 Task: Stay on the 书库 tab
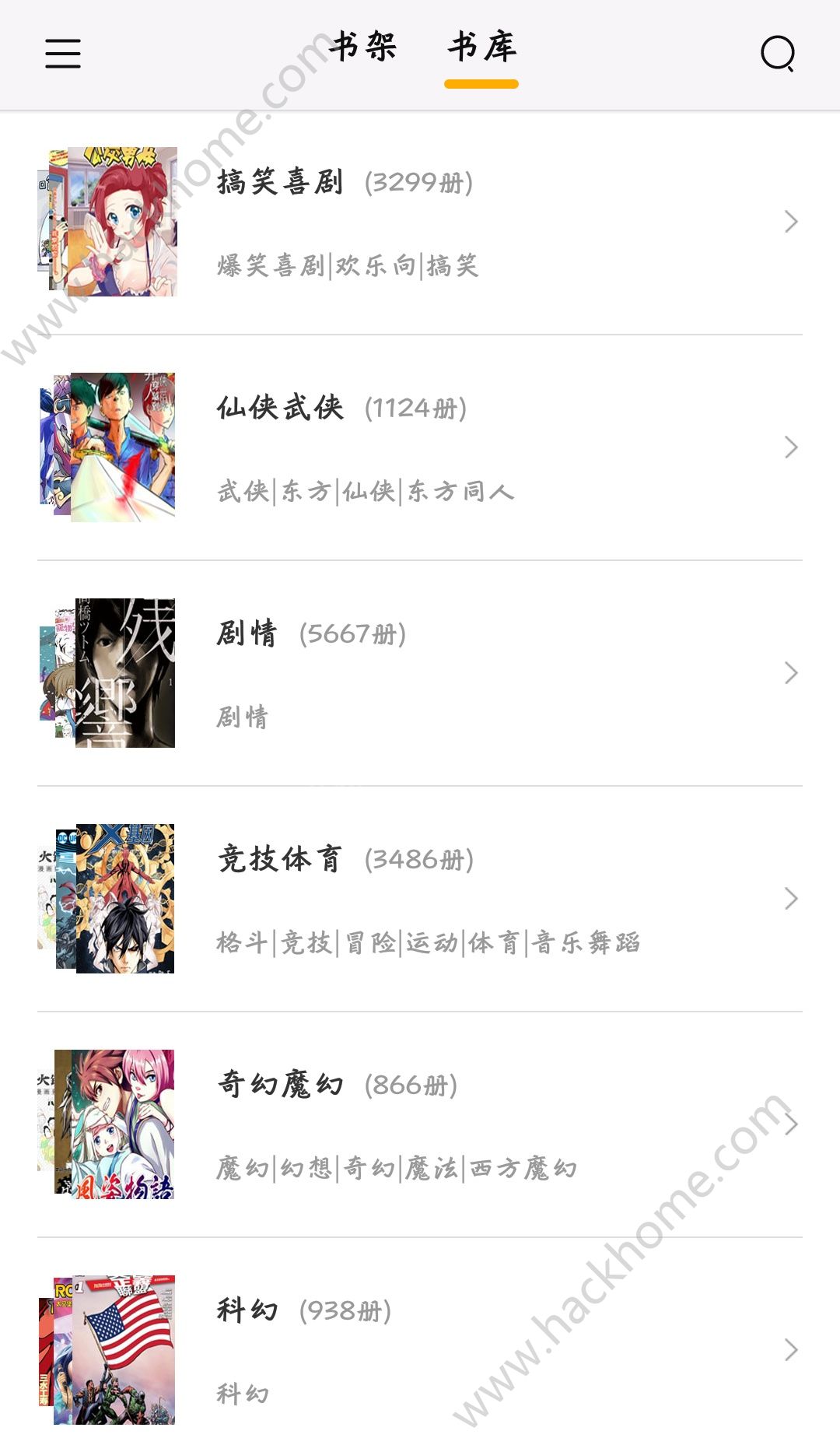tap(481, 47)
